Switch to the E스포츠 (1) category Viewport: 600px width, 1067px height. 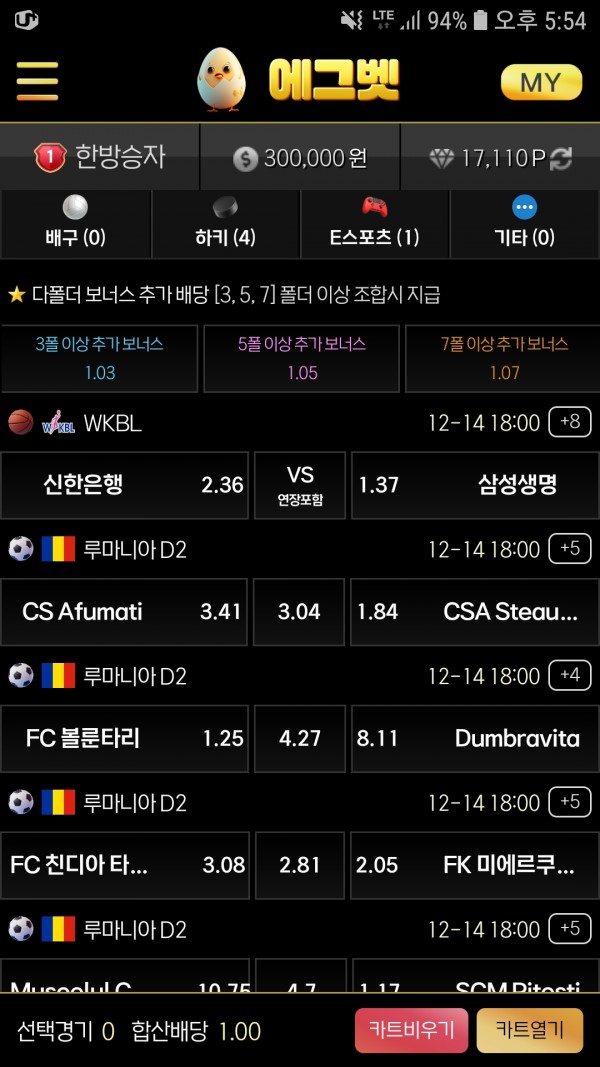[x=375, y=224]
